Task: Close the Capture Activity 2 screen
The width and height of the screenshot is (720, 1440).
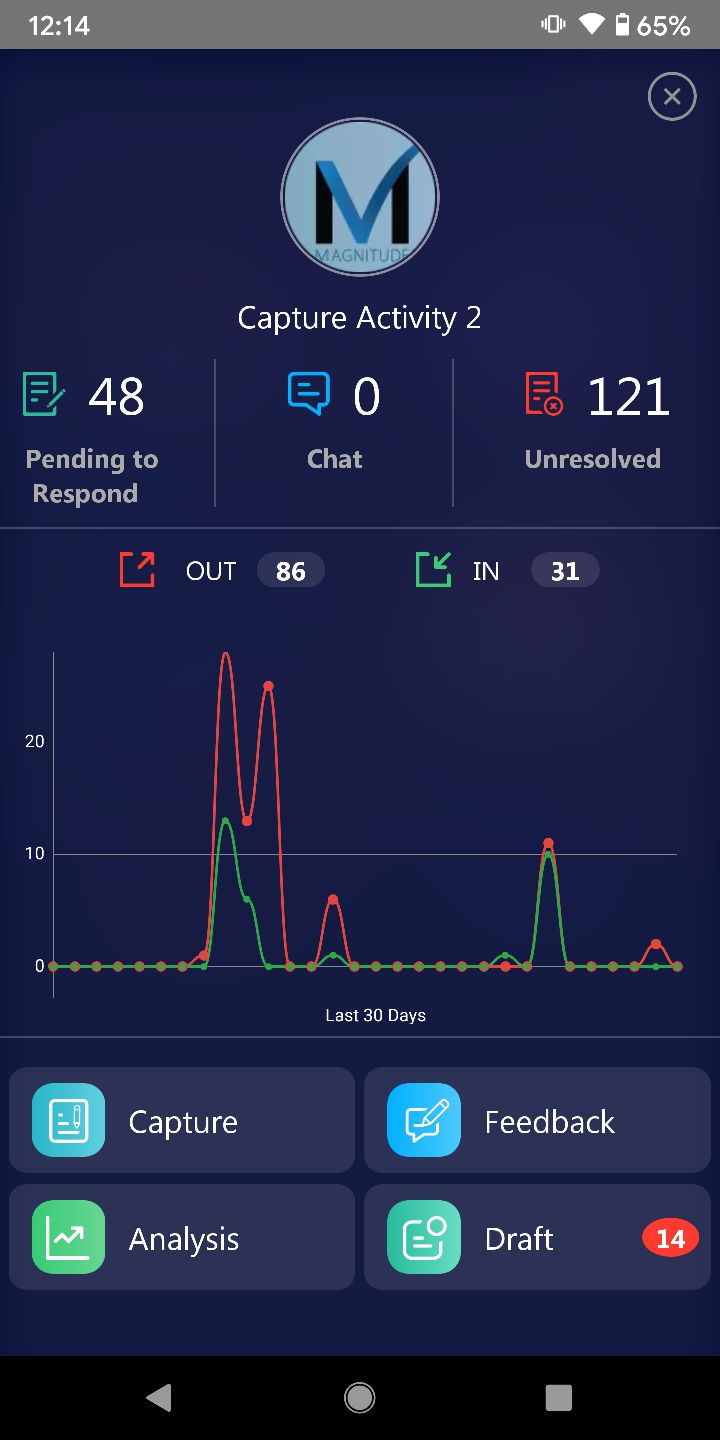Action: coord(672,97)
